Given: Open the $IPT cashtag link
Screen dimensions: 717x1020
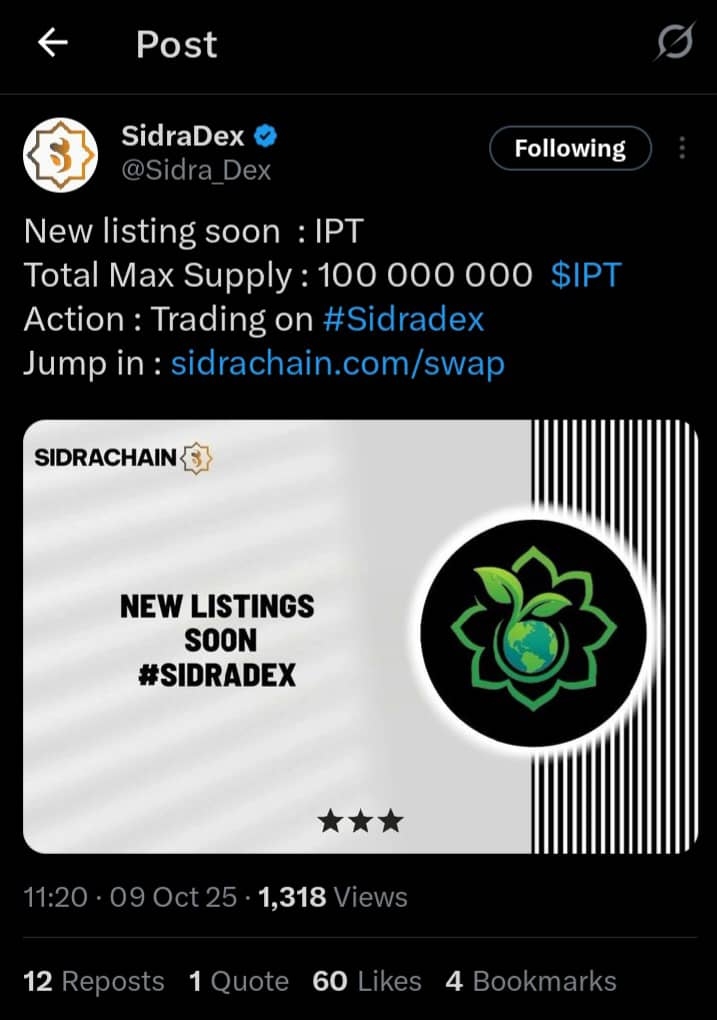Looking at the screenshot, I should pos(585,275).
